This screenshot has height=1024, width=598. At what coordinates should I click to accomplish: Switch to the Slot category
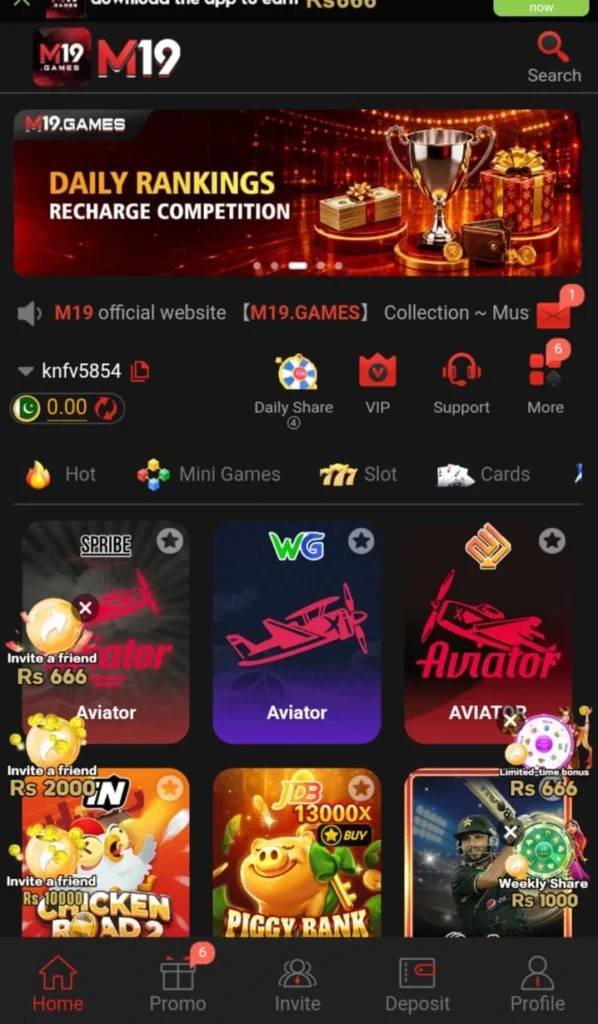tap(358, 474)
